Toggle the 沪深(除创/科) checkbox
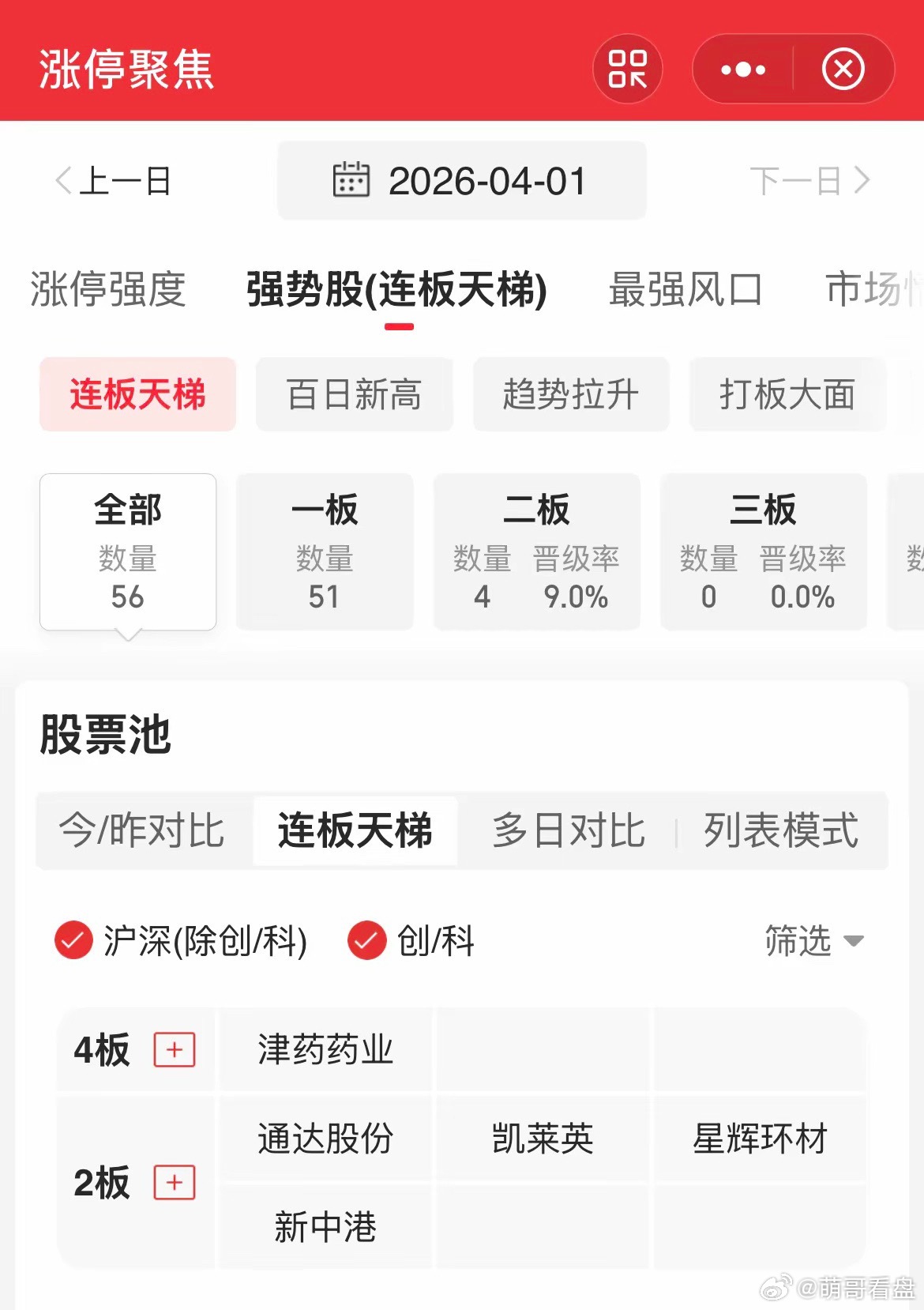The width and height of the screenshot is (924, 1310). [x=72, y=941]
